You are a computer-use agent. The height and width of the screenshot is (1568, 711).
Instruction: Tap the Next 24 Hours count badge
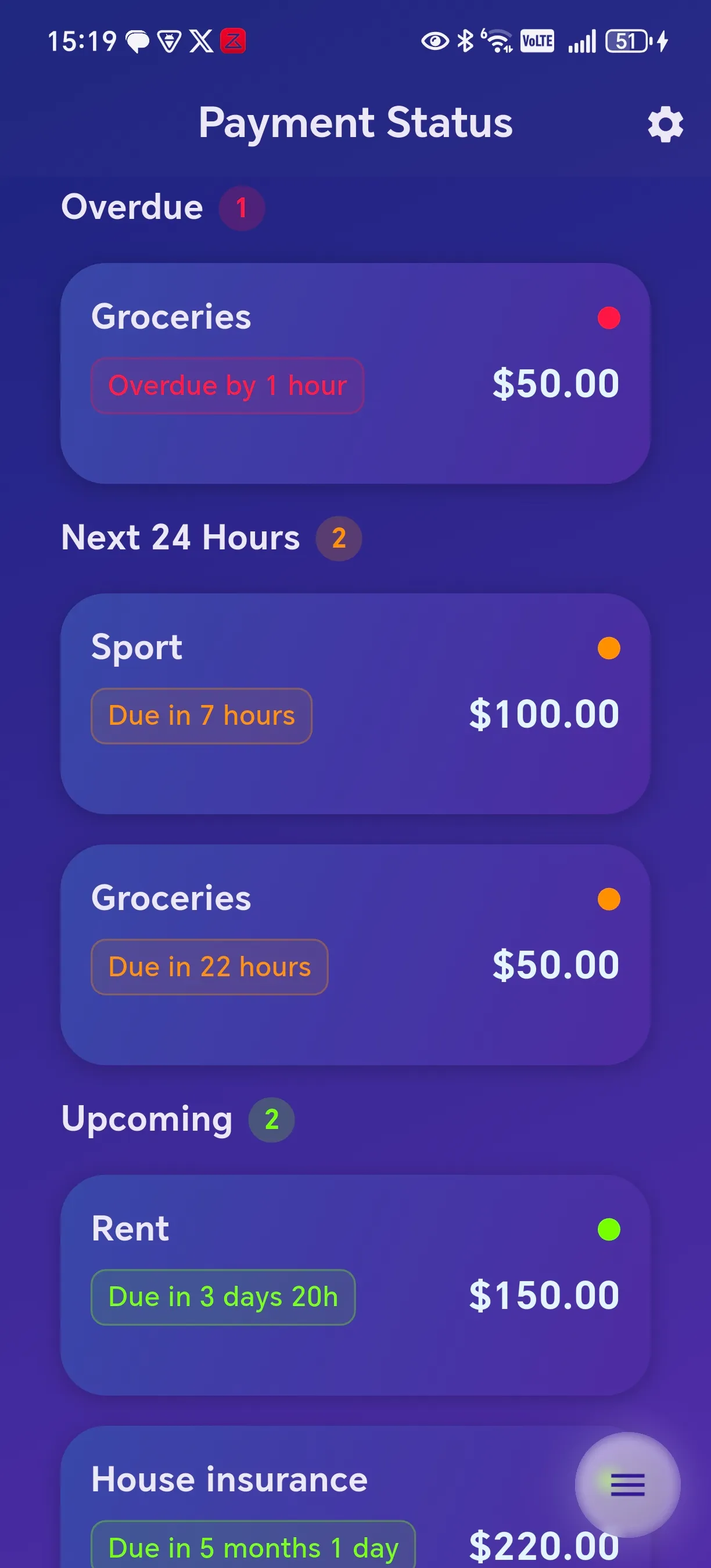click(x=338, y=538)
